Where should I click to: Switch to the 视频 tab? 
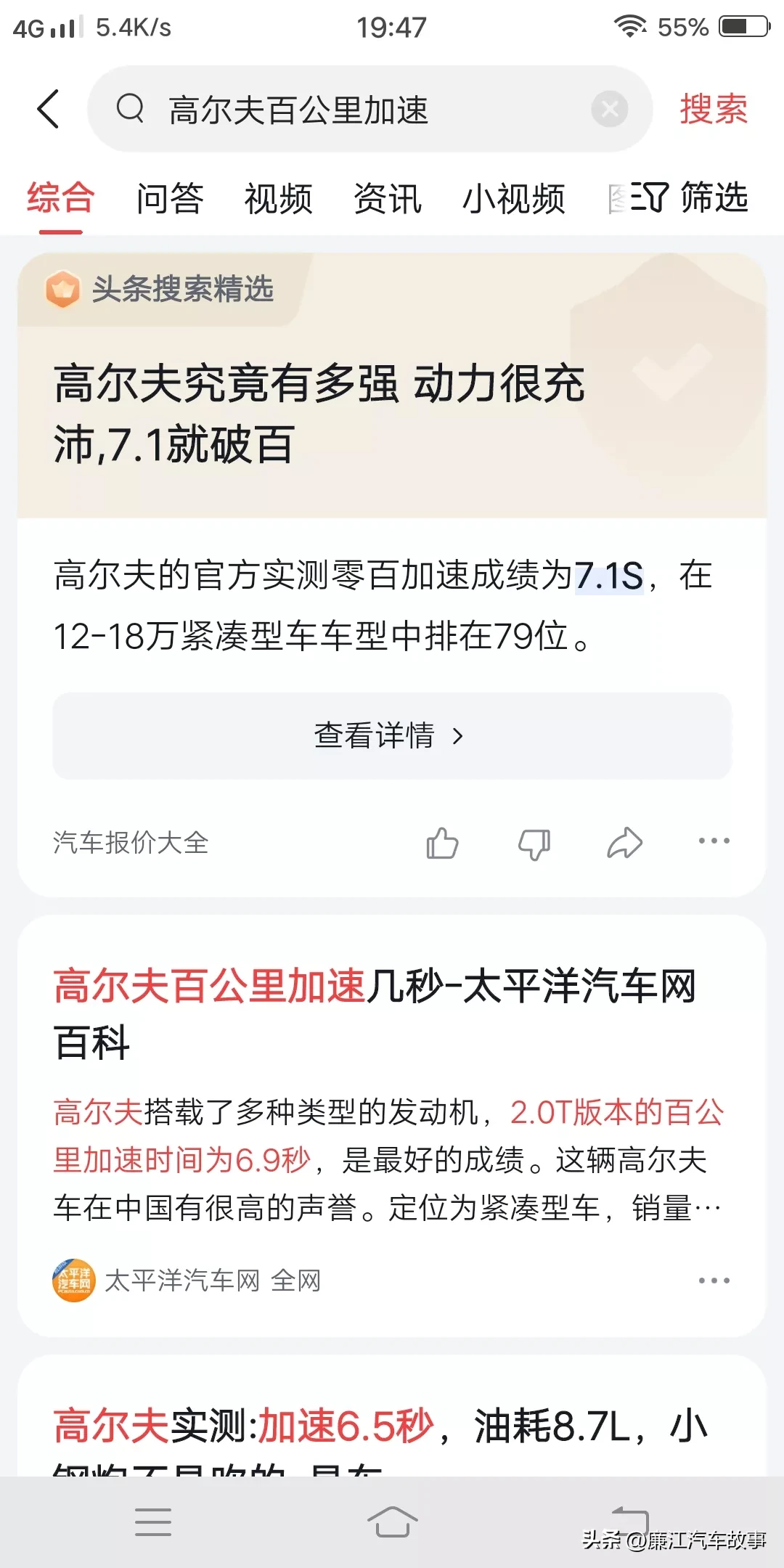pos(279,199)
